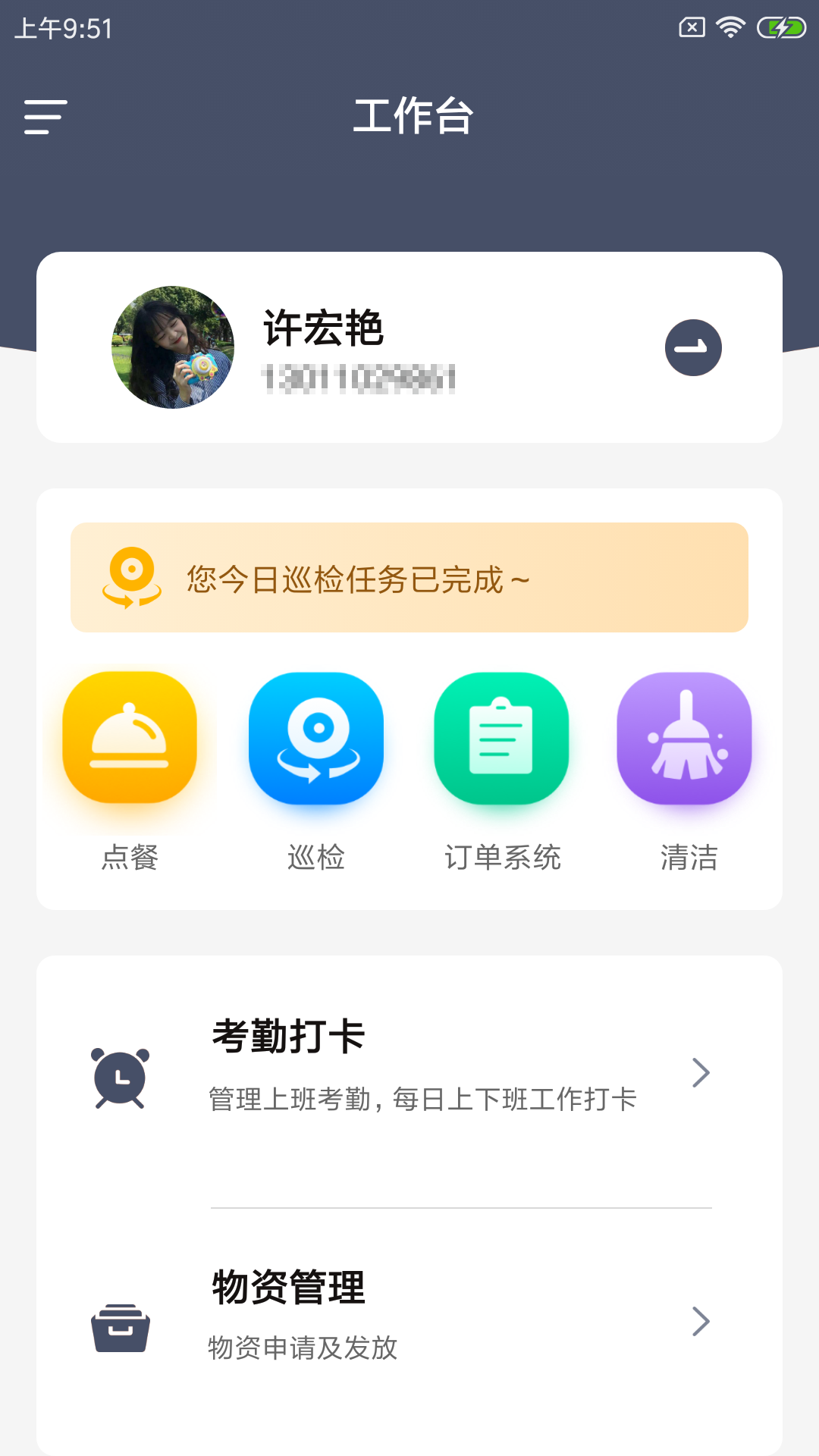Open the hamburger menu in top left
The image size is (819, 1456).
(x=44, y=115)
